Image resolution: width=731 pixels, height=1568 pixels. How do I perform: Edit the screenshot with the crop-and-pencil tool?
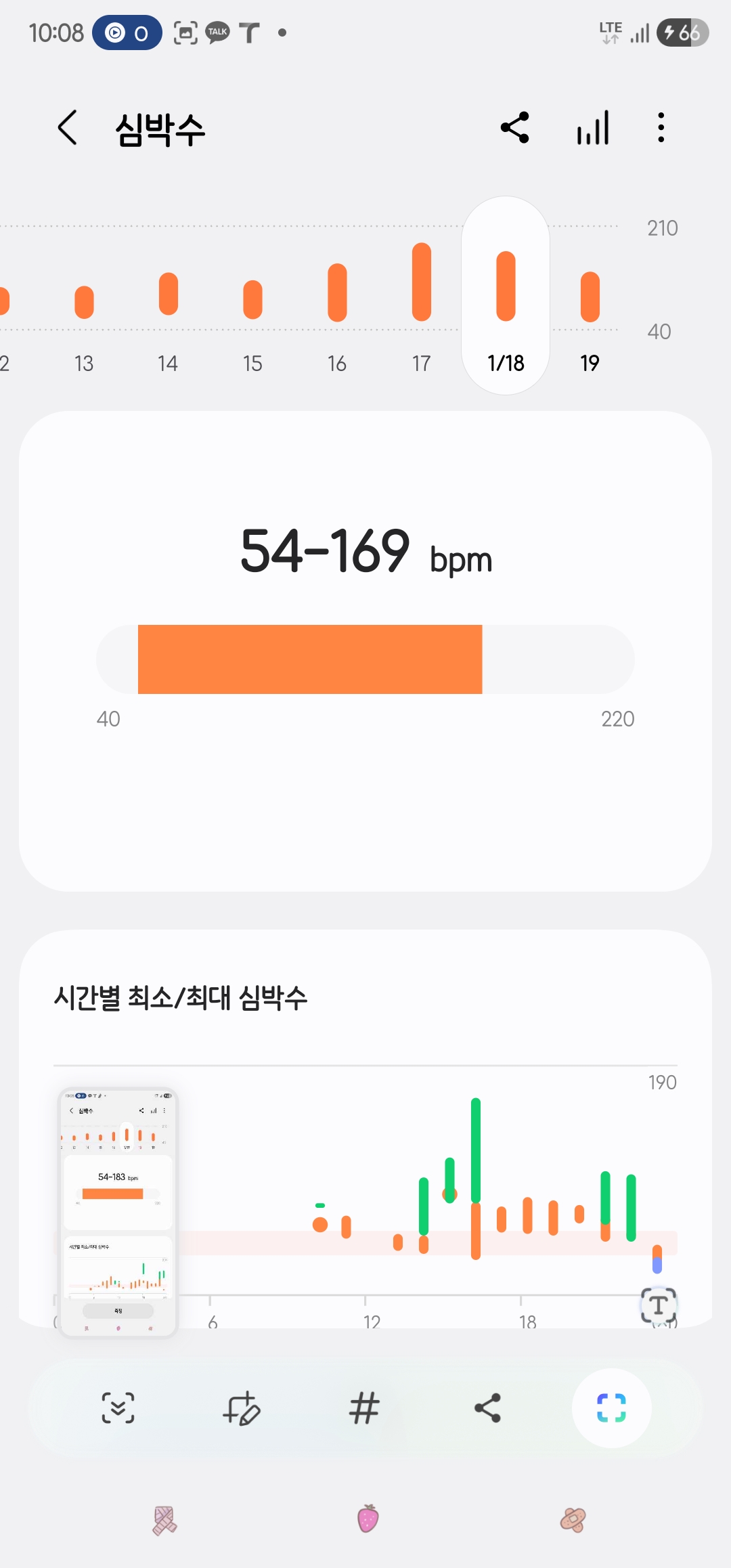(x=242, y=1408)
